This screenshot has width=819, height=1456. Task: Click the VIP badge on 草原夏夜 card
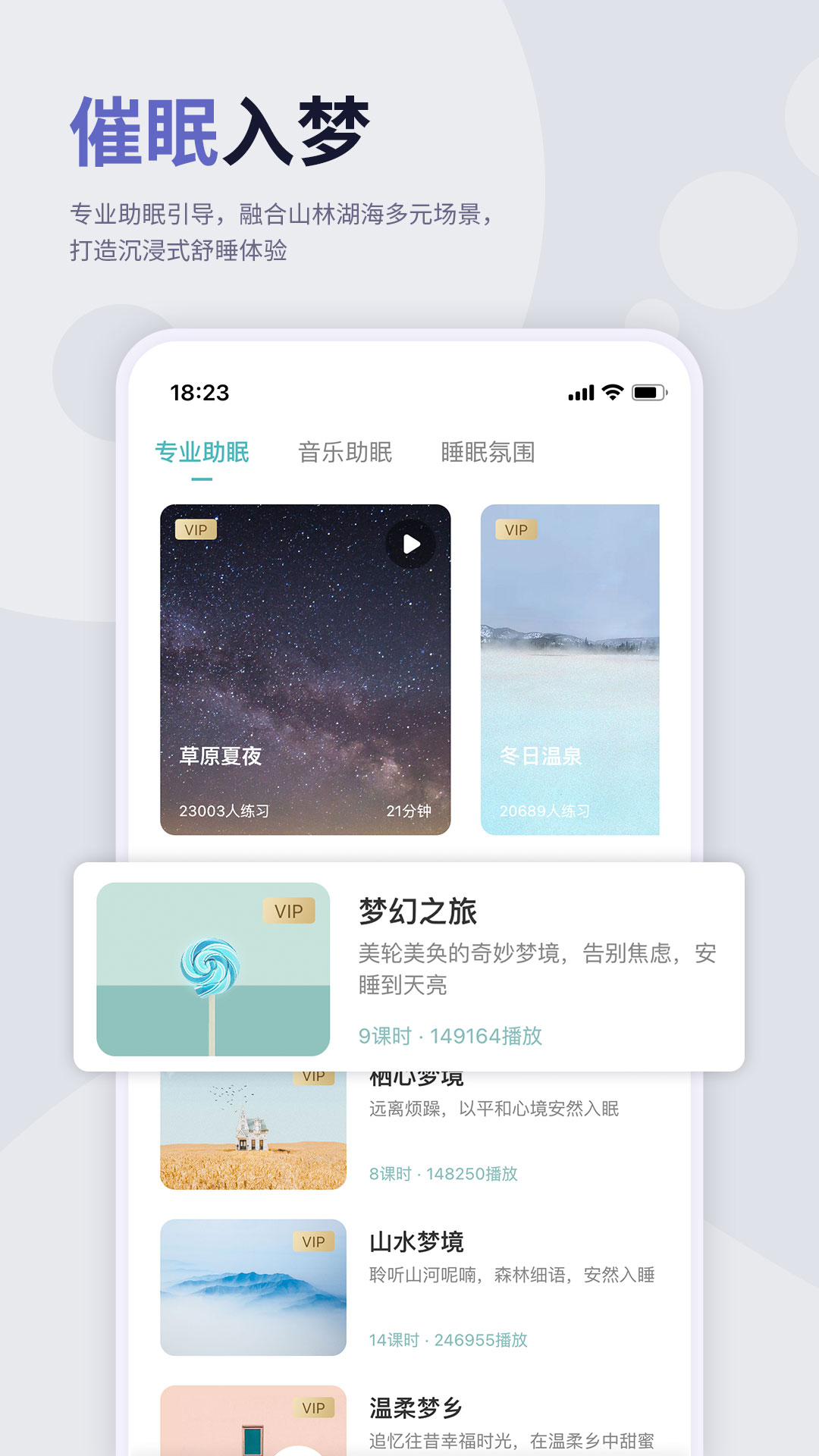pos(195,531)
